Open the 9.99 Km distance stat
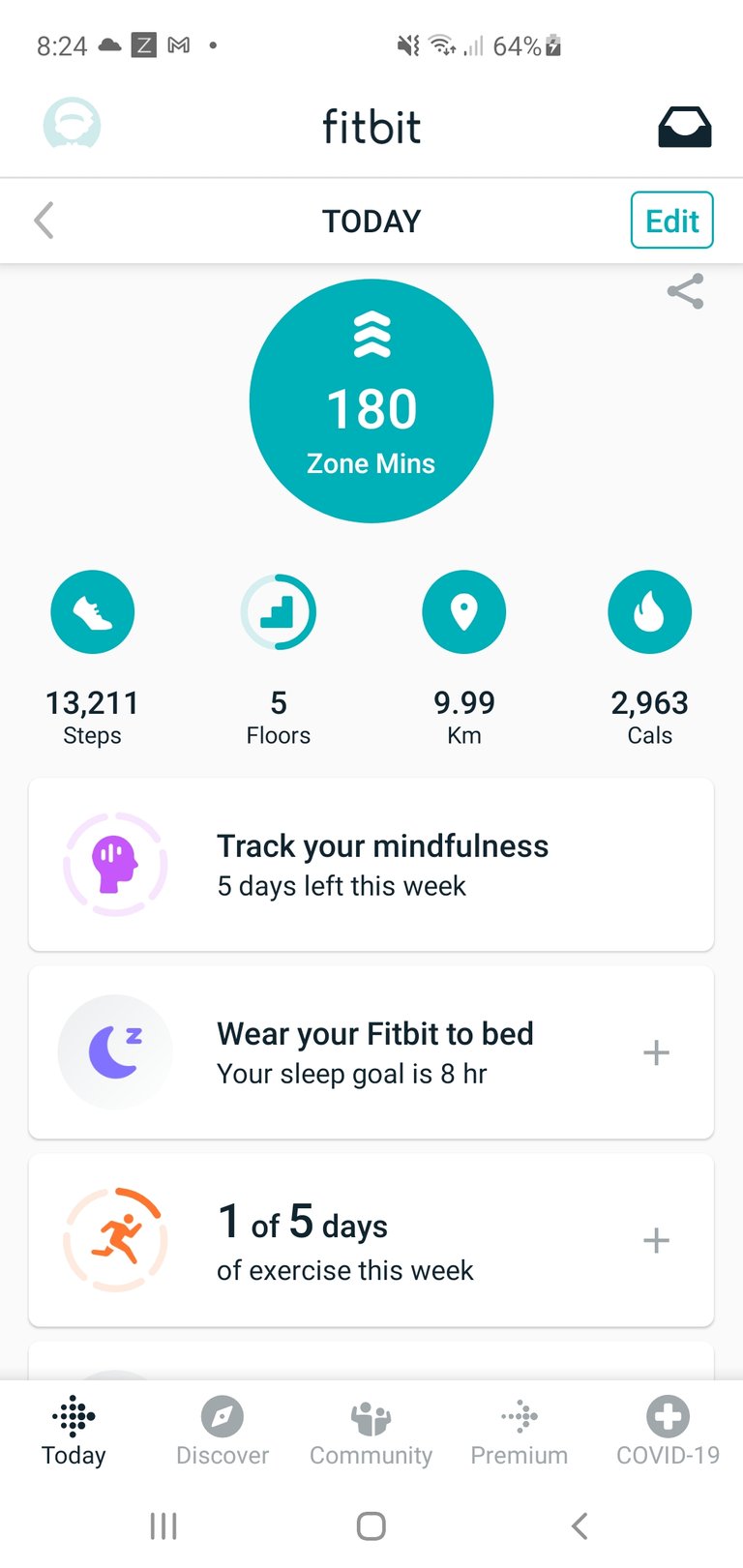The height and width of the screenshot is (1568, 743). point(464,658)
